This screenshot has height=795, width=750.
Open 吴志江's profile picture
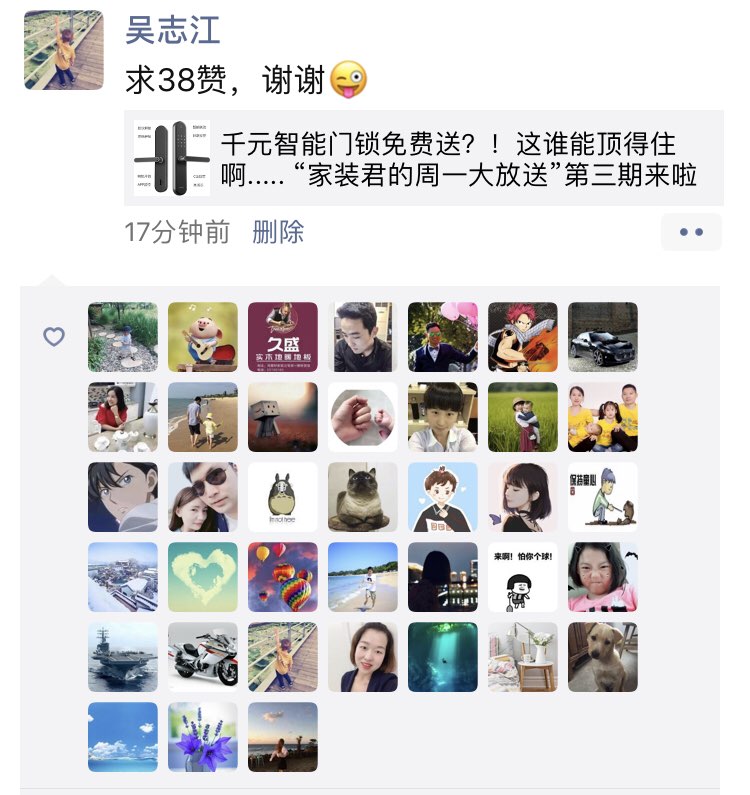[x=64, y=50]
